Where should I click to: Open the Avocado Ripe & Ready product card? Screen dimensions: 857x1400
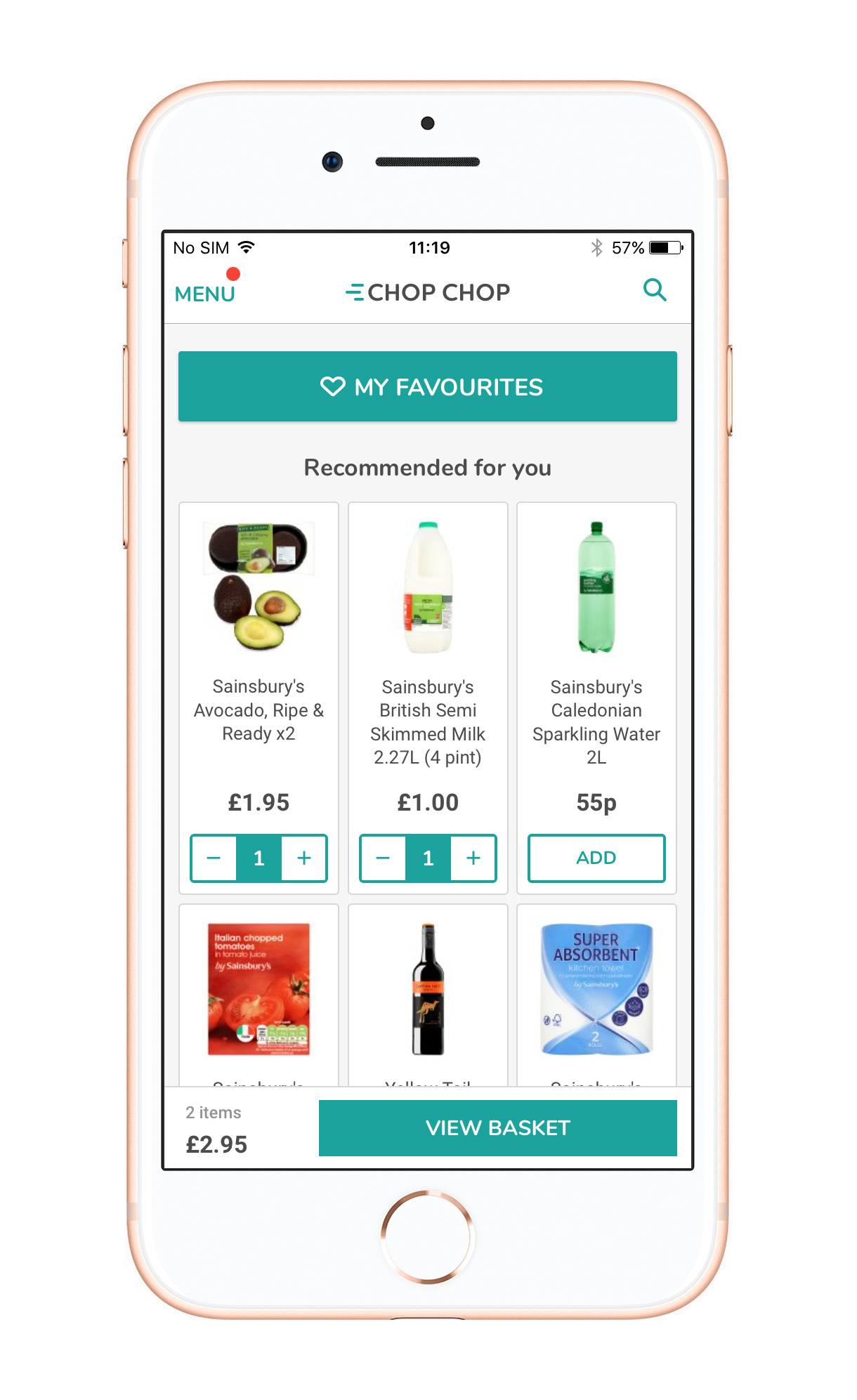coord(259,632)
